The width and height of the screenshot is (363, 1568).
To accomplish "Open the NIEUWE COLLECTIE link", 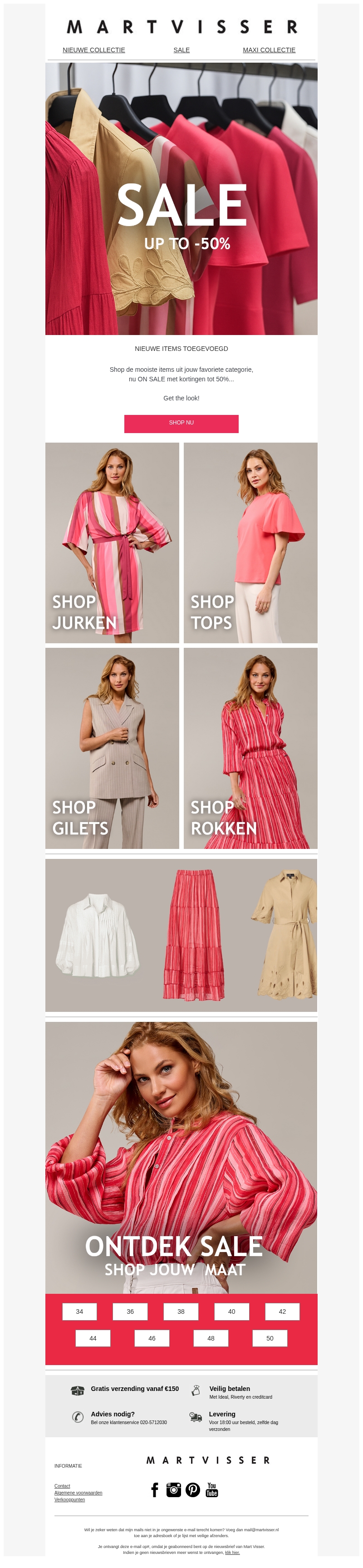I will click(93, 50).
